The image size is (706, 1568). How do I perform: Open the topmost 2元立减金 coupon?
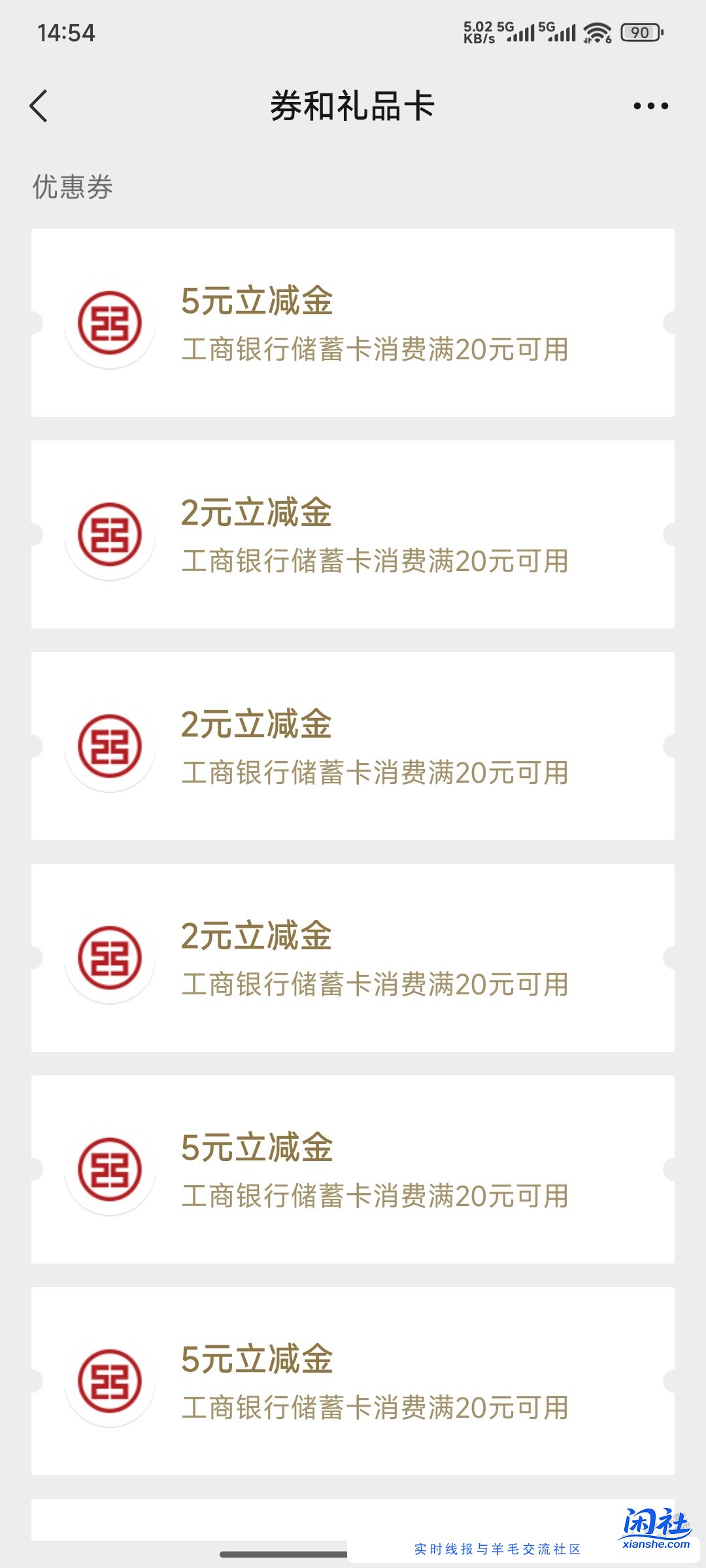[x=353, y=536]
